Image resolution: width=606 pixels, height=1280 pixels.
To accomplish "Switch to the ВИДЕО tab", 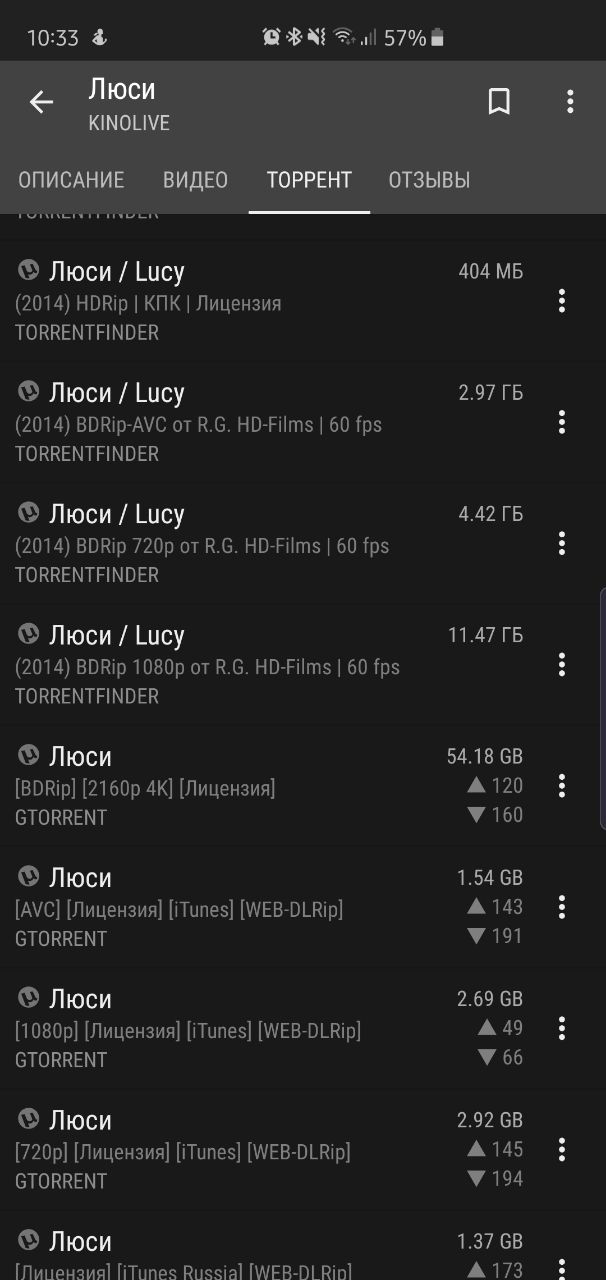I will [195, 180].
